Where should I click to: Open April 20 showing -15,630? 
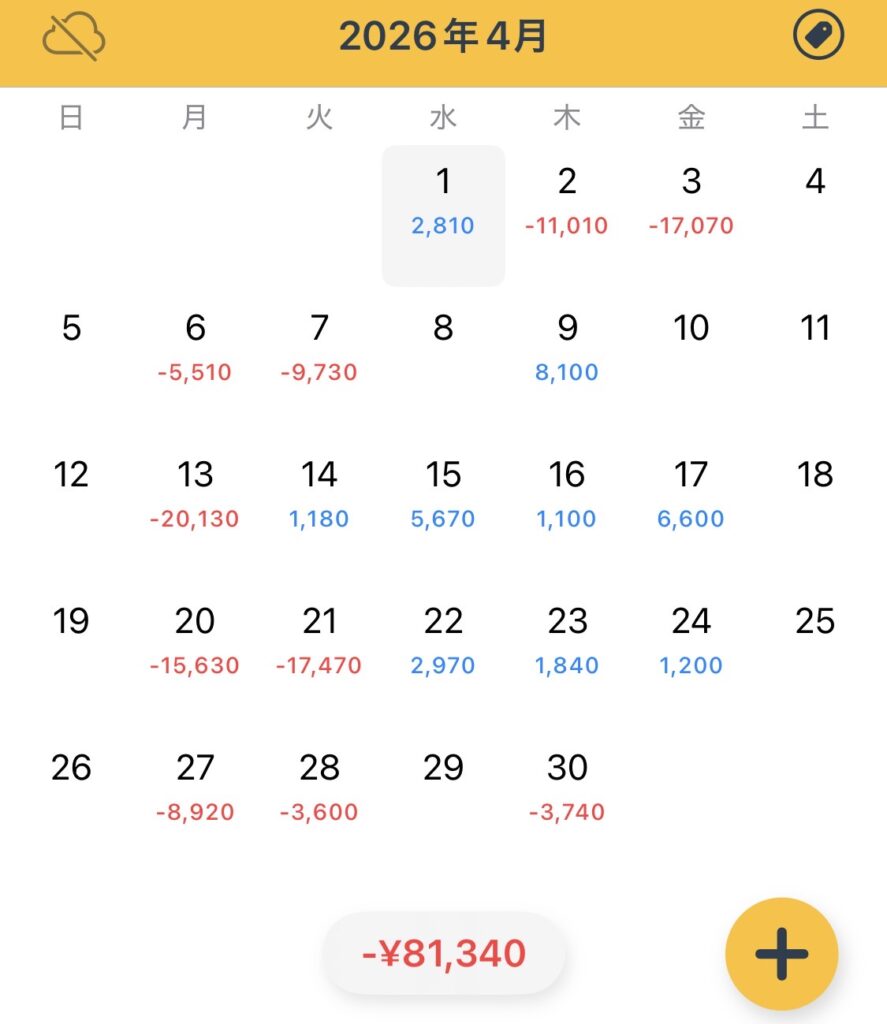pyautogui.click(x=195, y=656)
